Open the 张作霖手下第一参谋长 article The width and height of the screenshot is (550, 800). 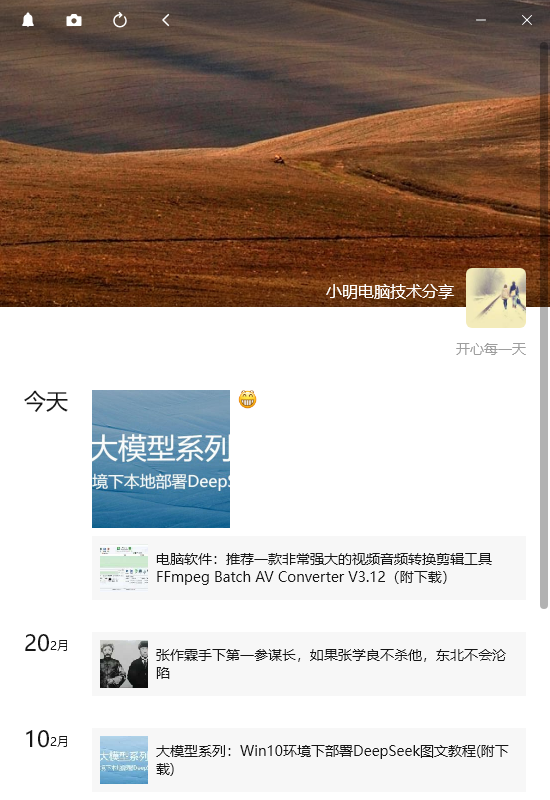[x=309, y=664]
